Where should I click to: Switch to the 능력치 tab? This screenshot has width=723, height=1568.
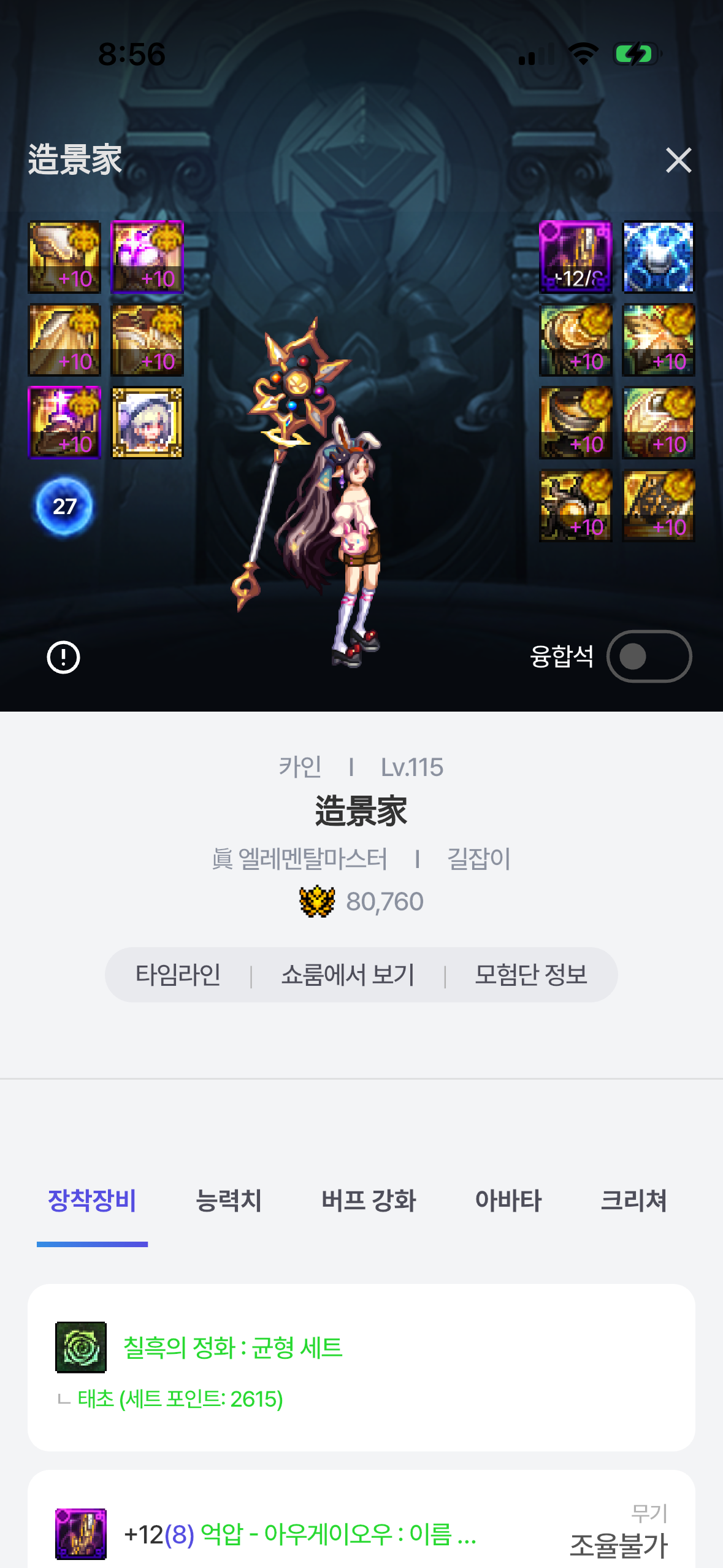[x=228, y=1201]
